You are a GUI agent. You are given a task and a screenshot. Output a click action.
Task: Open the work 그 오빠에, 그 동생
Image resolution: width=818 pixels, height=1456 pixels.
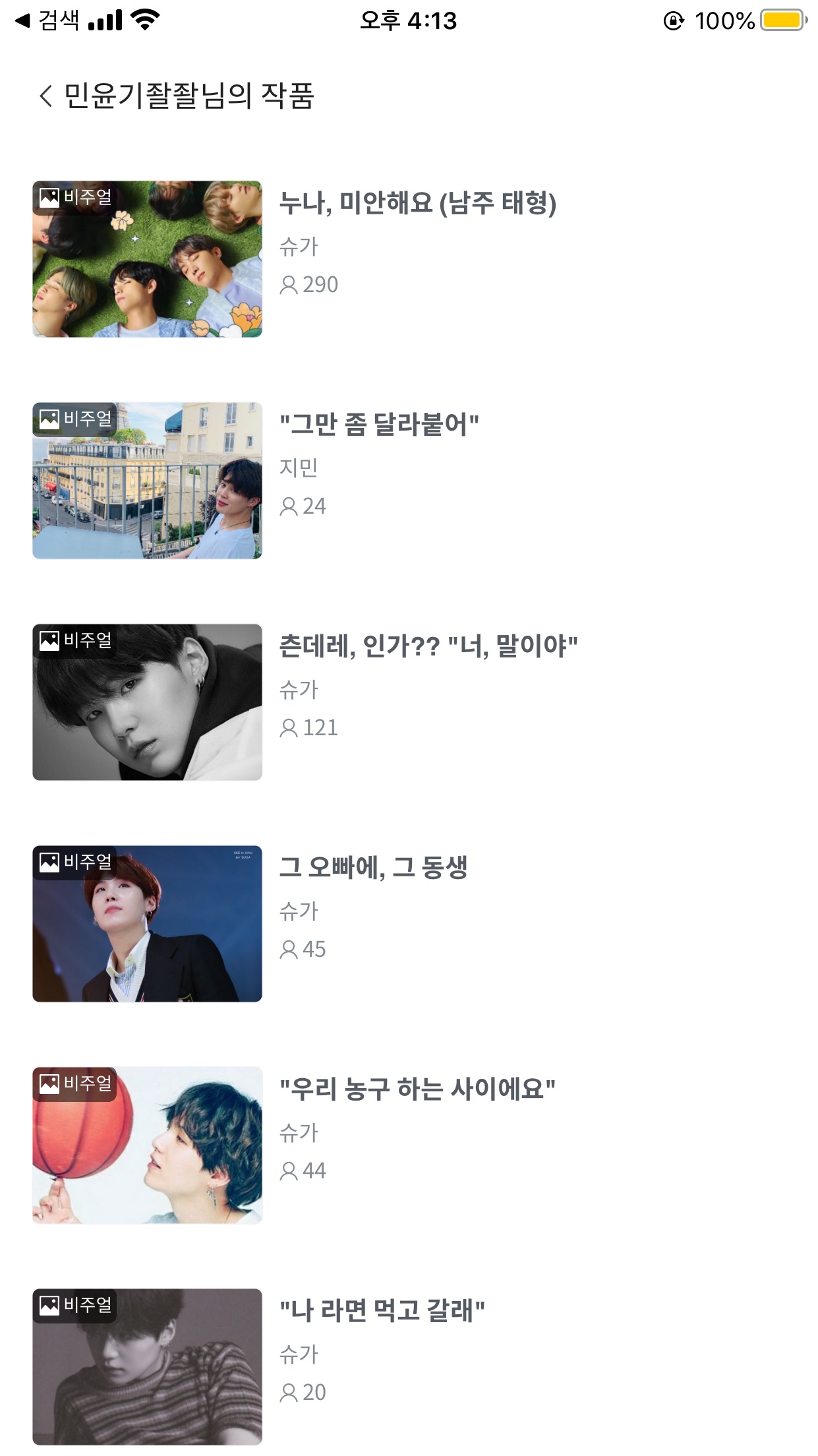(x=373, y=868)
